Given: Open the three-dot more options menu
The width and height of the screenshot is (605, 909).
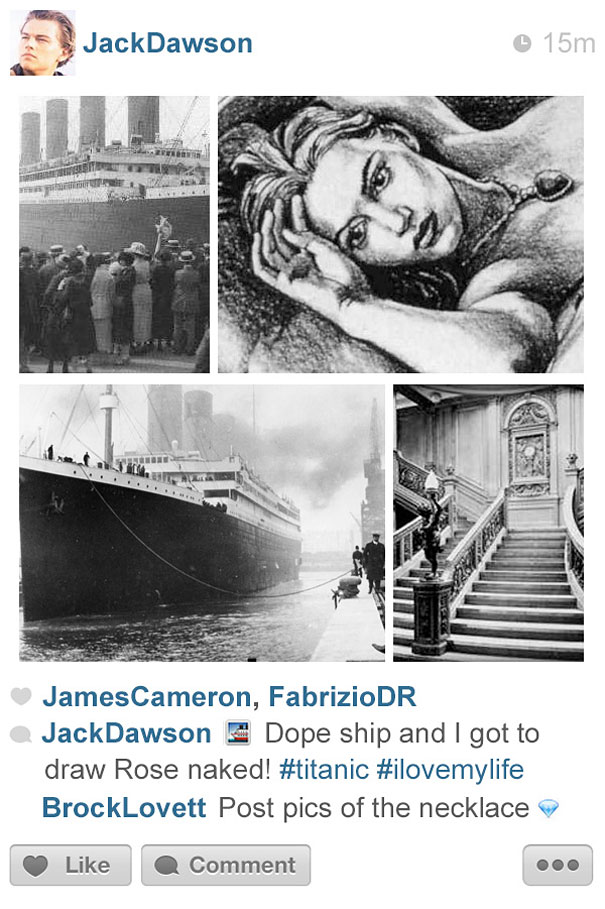Looking at the screenshot, I should [x=557, y=865].
